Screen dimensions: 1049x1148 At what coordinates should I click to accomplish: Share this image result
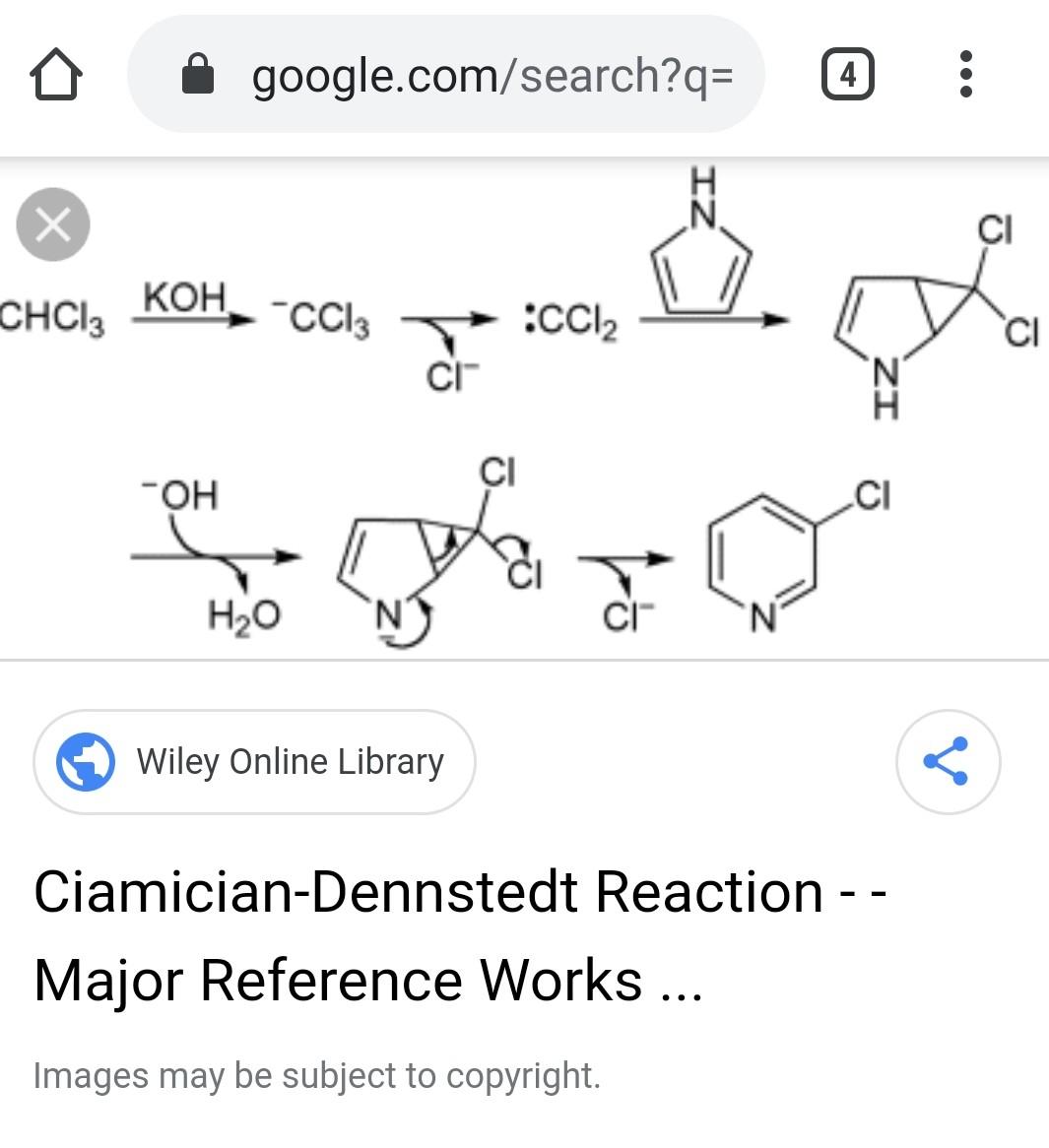948,762
